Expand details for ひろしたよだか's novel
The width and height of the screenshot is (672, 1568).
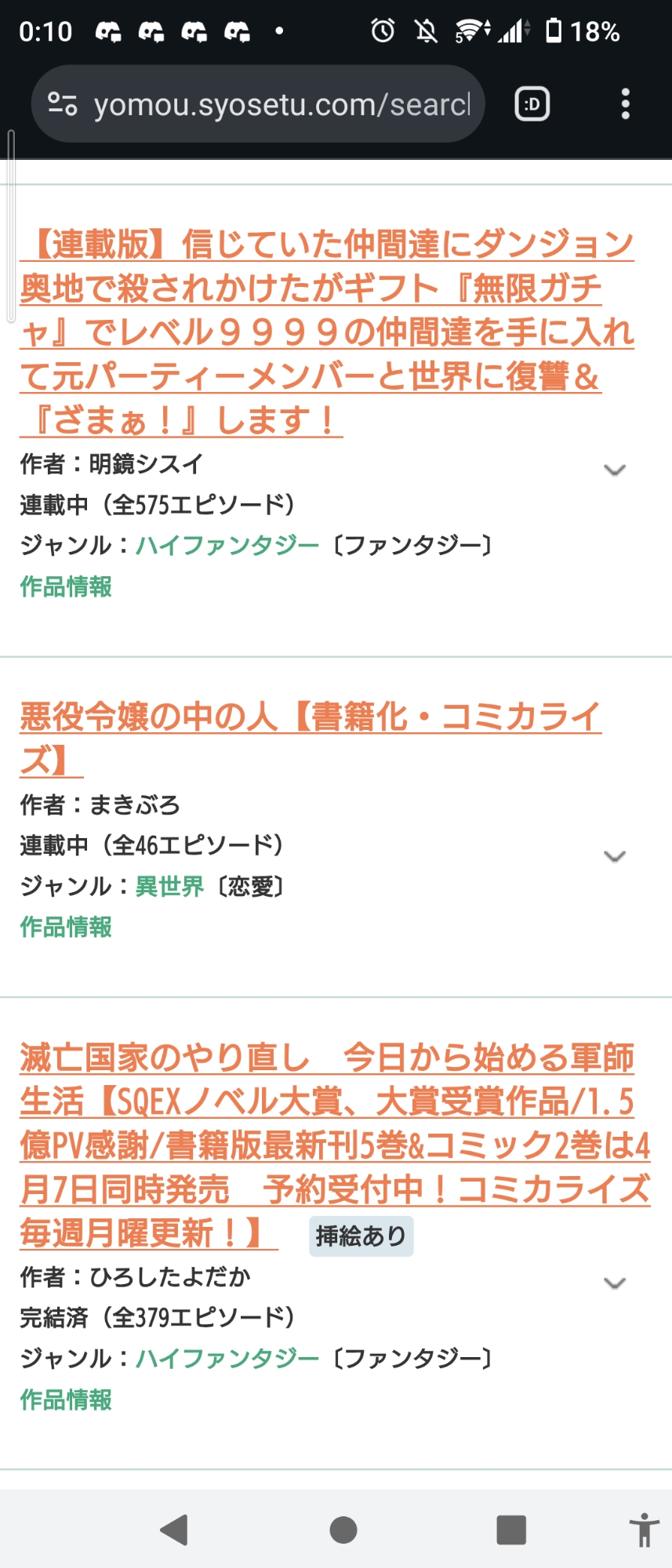pos(614,1283)
